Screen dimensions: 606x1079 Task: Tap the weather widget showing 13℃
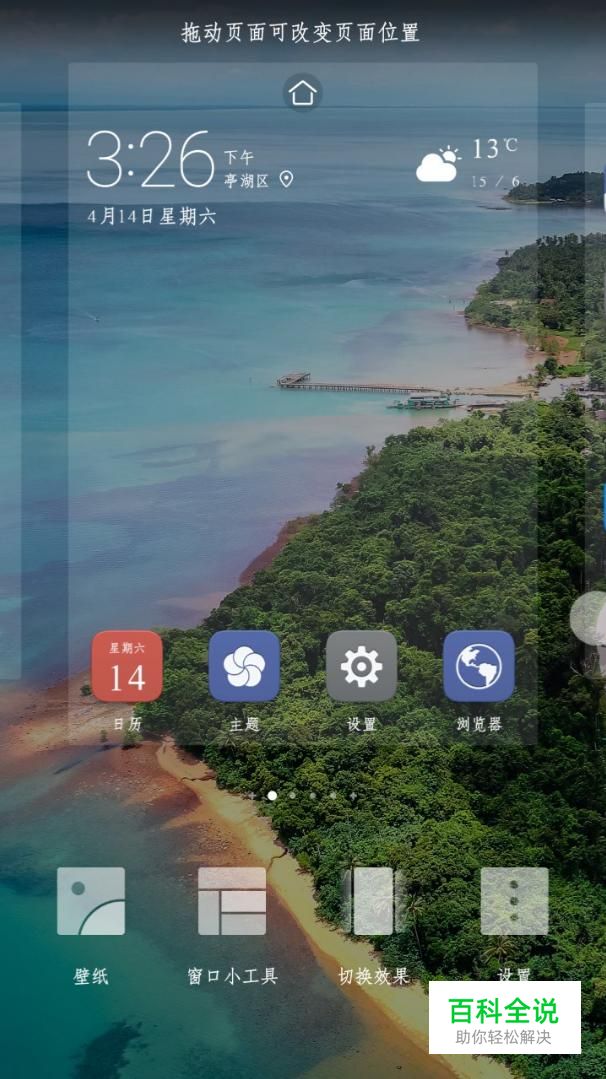[x=468, y=163]
